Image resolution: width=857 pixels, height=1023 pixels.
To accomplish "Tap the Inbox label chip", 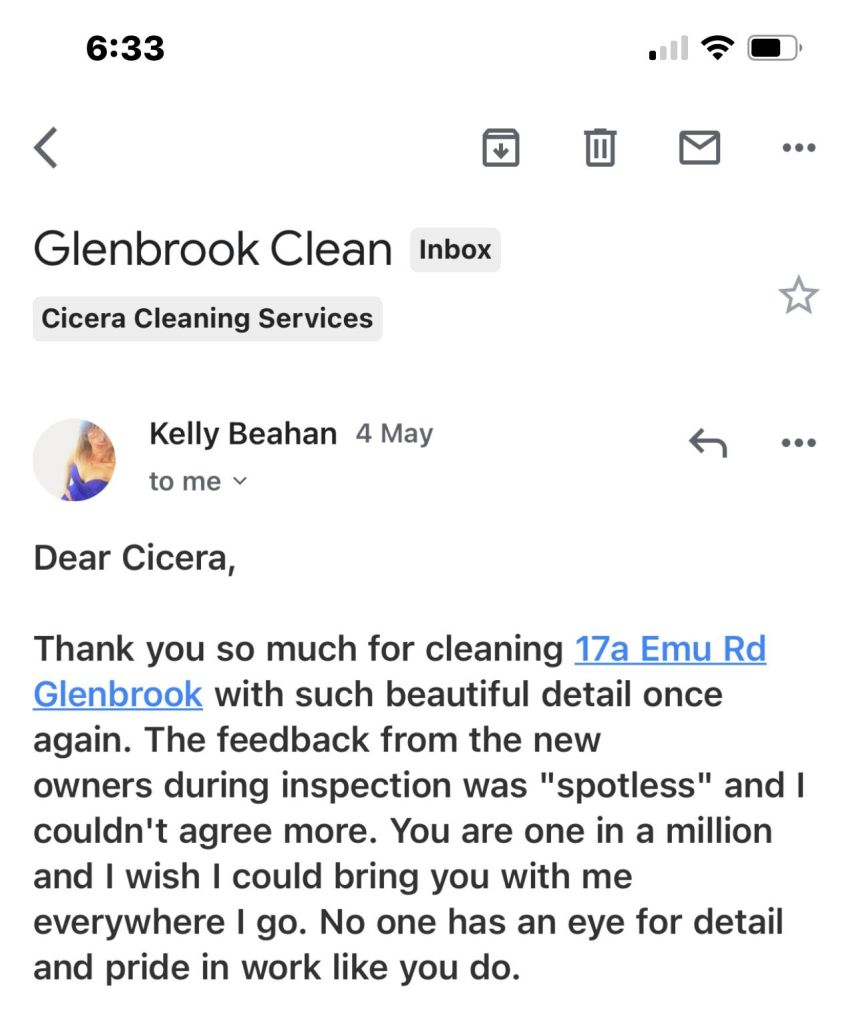I will (455, 250).
